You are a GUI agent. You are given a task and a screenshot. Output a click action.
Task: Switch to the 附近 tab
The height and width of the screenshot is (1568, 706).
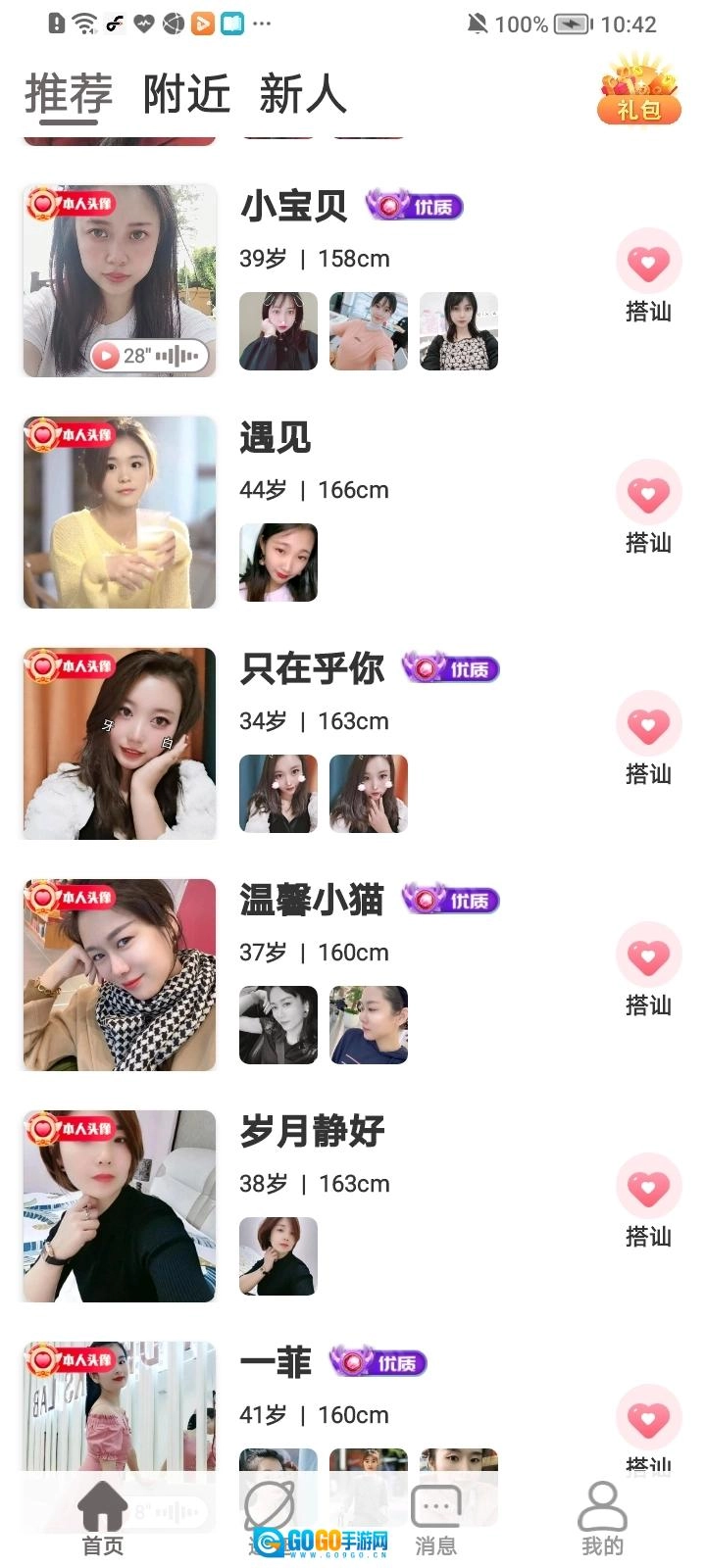click(x=186, y=95)
